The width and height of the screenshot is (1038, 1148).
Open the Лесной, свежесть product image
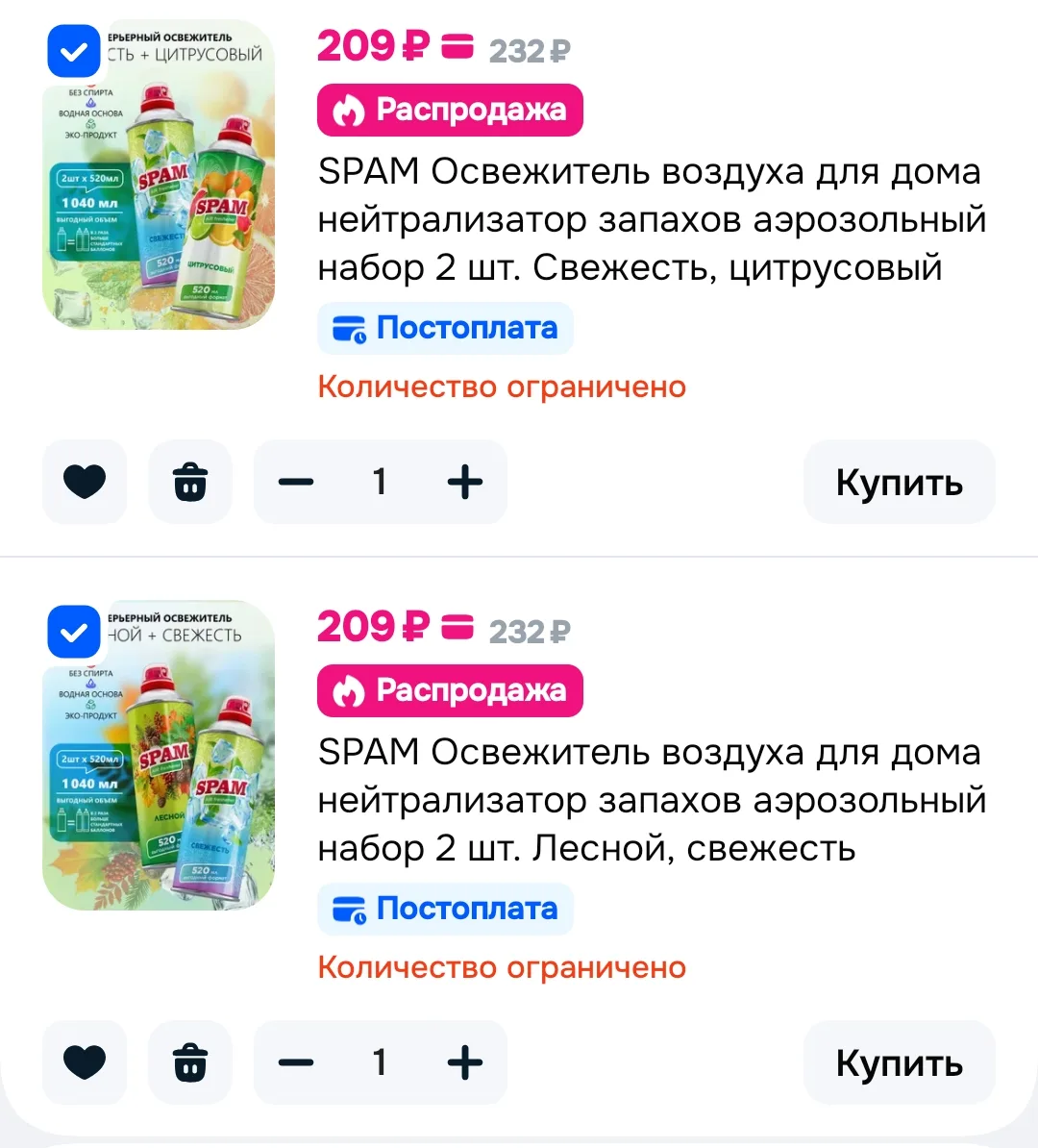click(x=159, y=755)
